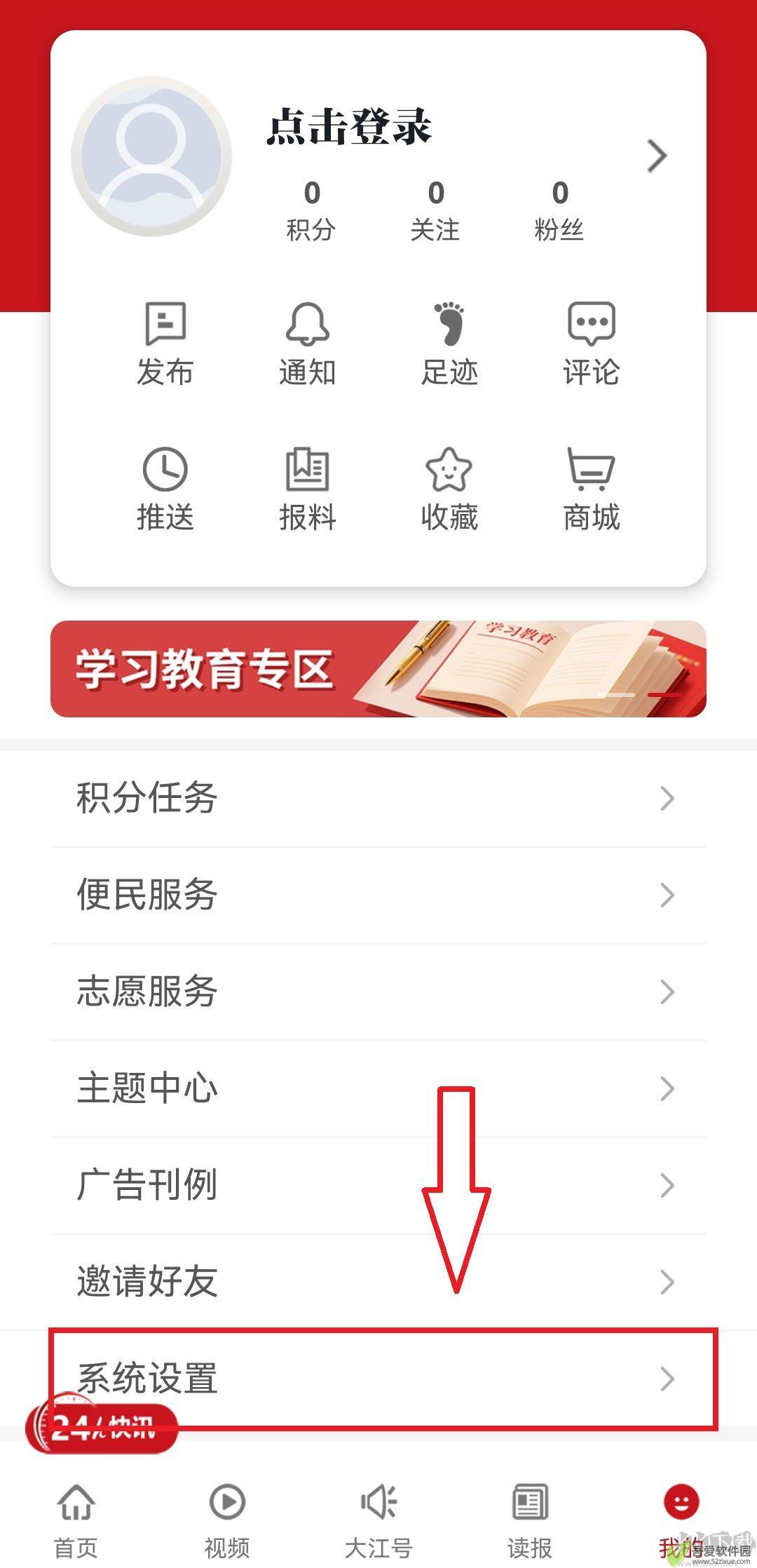Open the 商城 shopping mall
This screenshot has width=757, height=1568.
591,489
